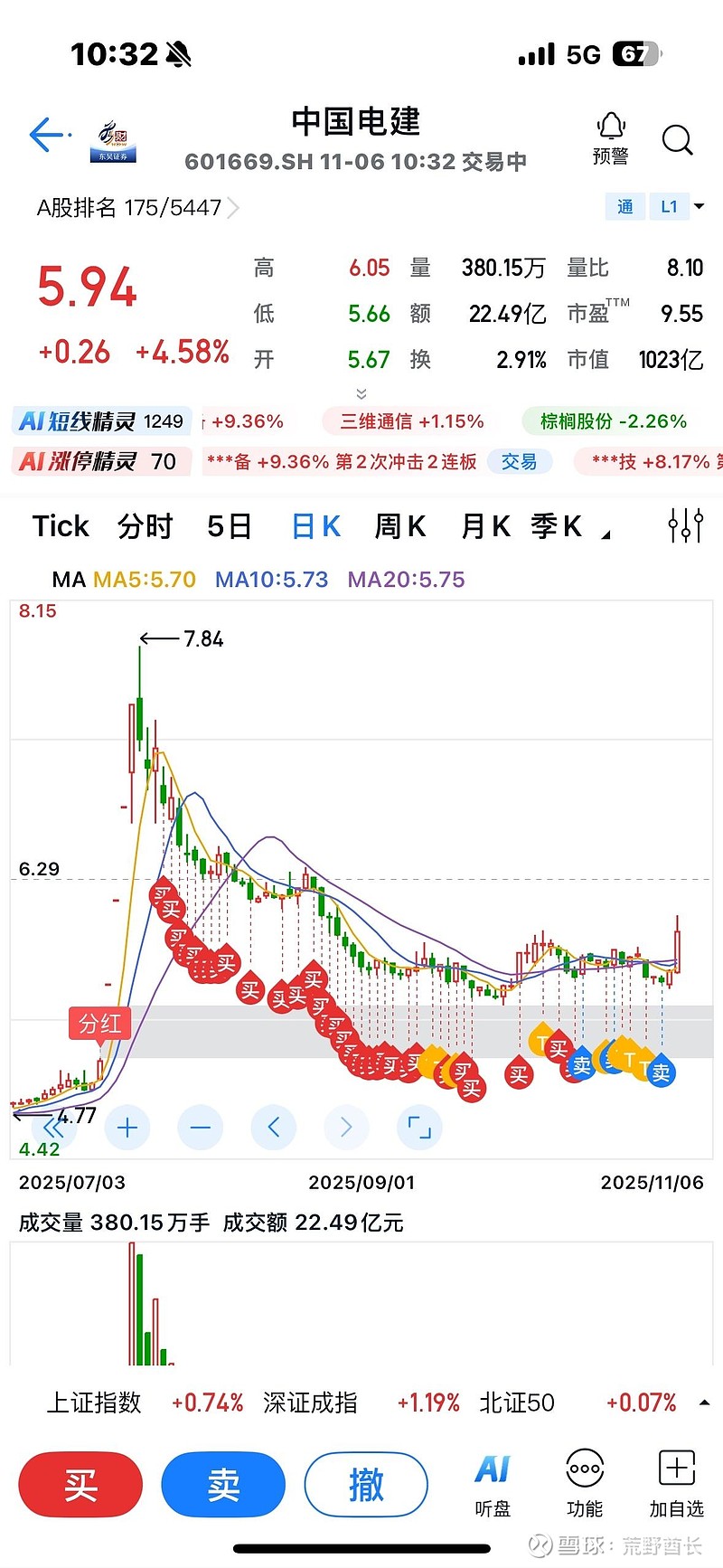Switch to the 周K weekly chart tab
The image size is (723, 1568).
[399, 525]
